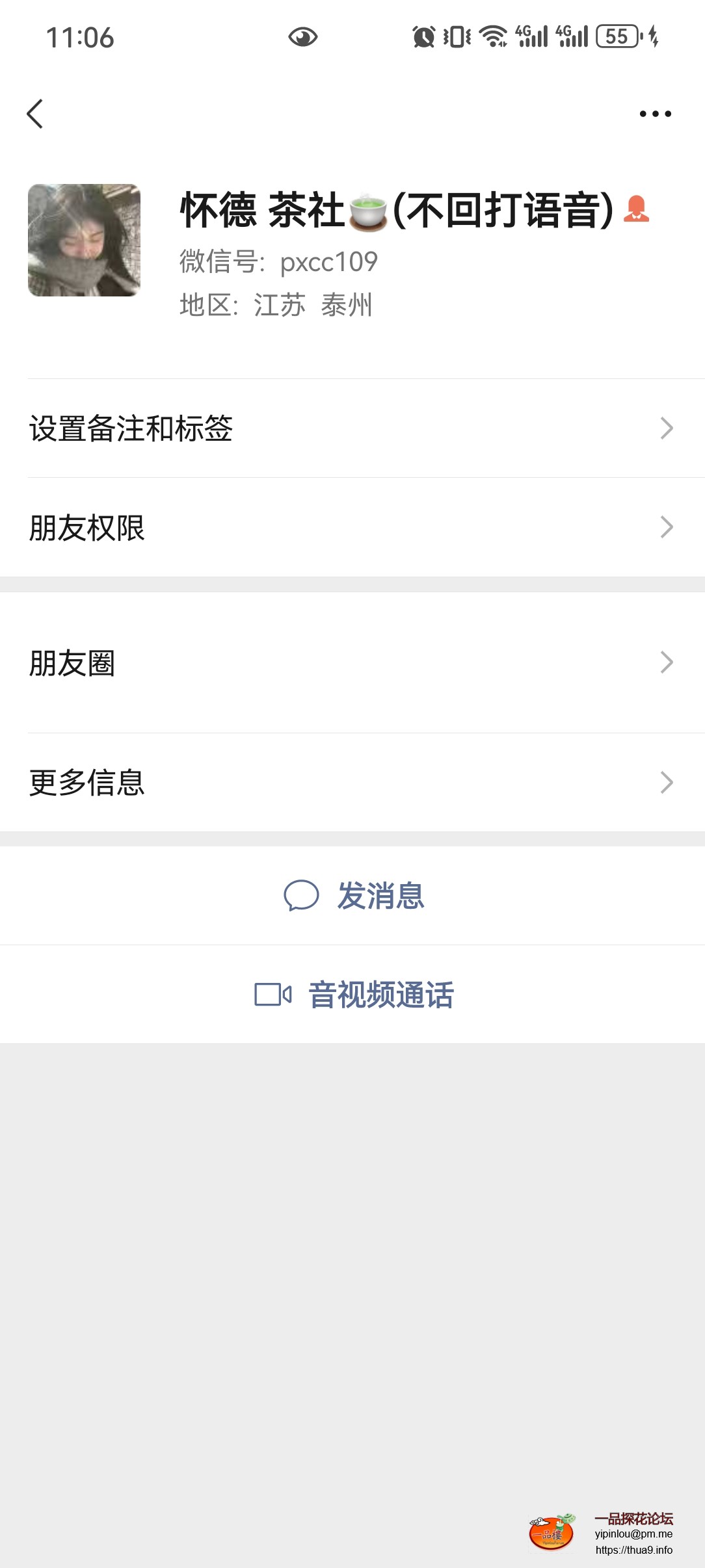Open the 朋友权限 privacy settings entry
Screen dimensions: 705x1568
(86, 528)
